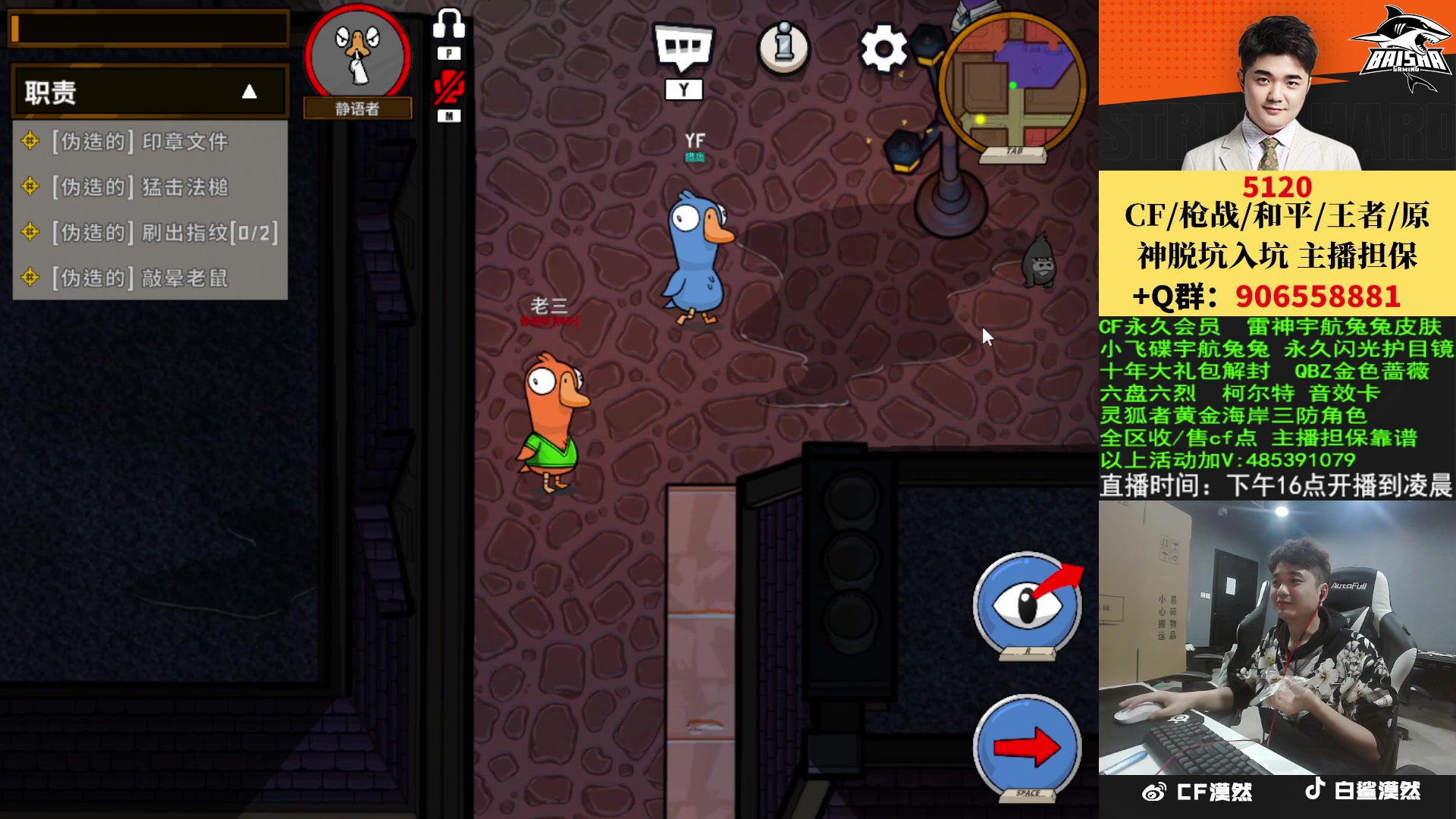Collapse the 职责 task list

tap(249, 93)
